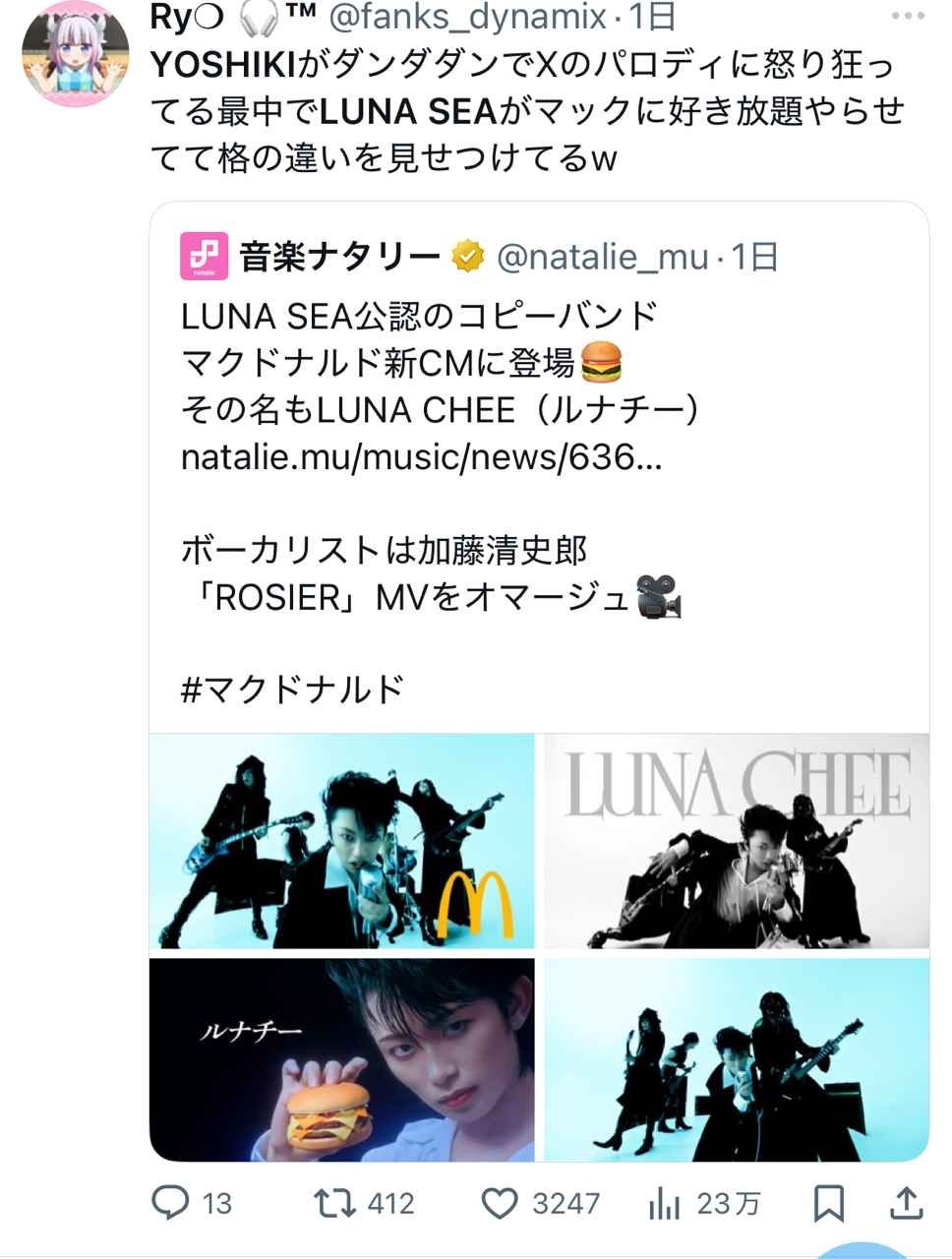Image resolution: width=952 pixels, height=1259 pixels.
Task: Like Ry's tweet
Action: pyautogui.click(x=500, y=1202)
